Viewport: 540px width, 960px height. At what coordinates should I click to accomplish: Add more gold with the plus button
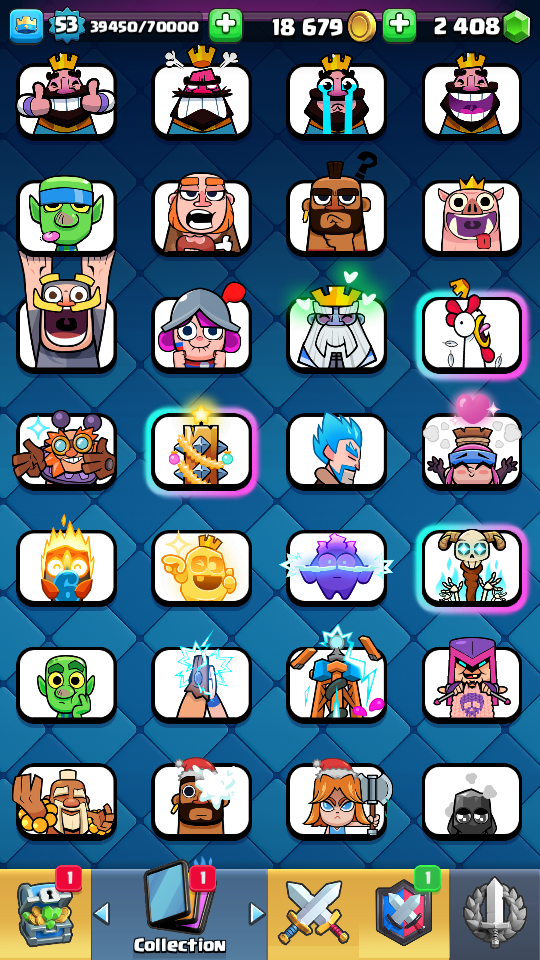tap(399, 26)
